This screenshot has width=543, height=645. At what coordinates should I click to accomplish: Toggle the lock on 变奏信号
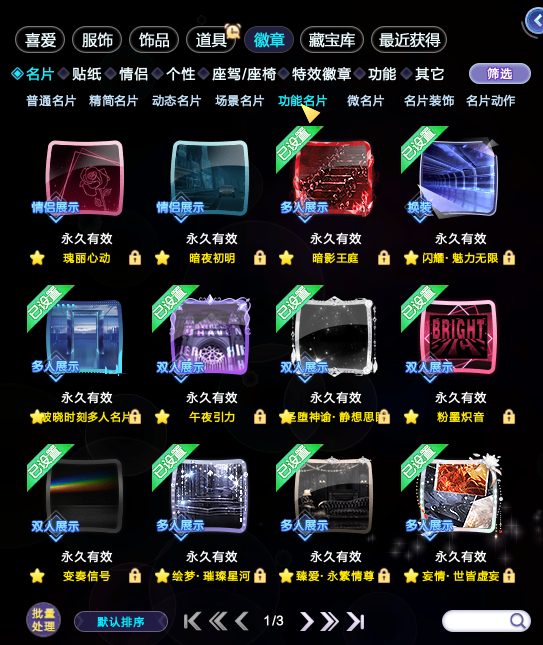135,576
